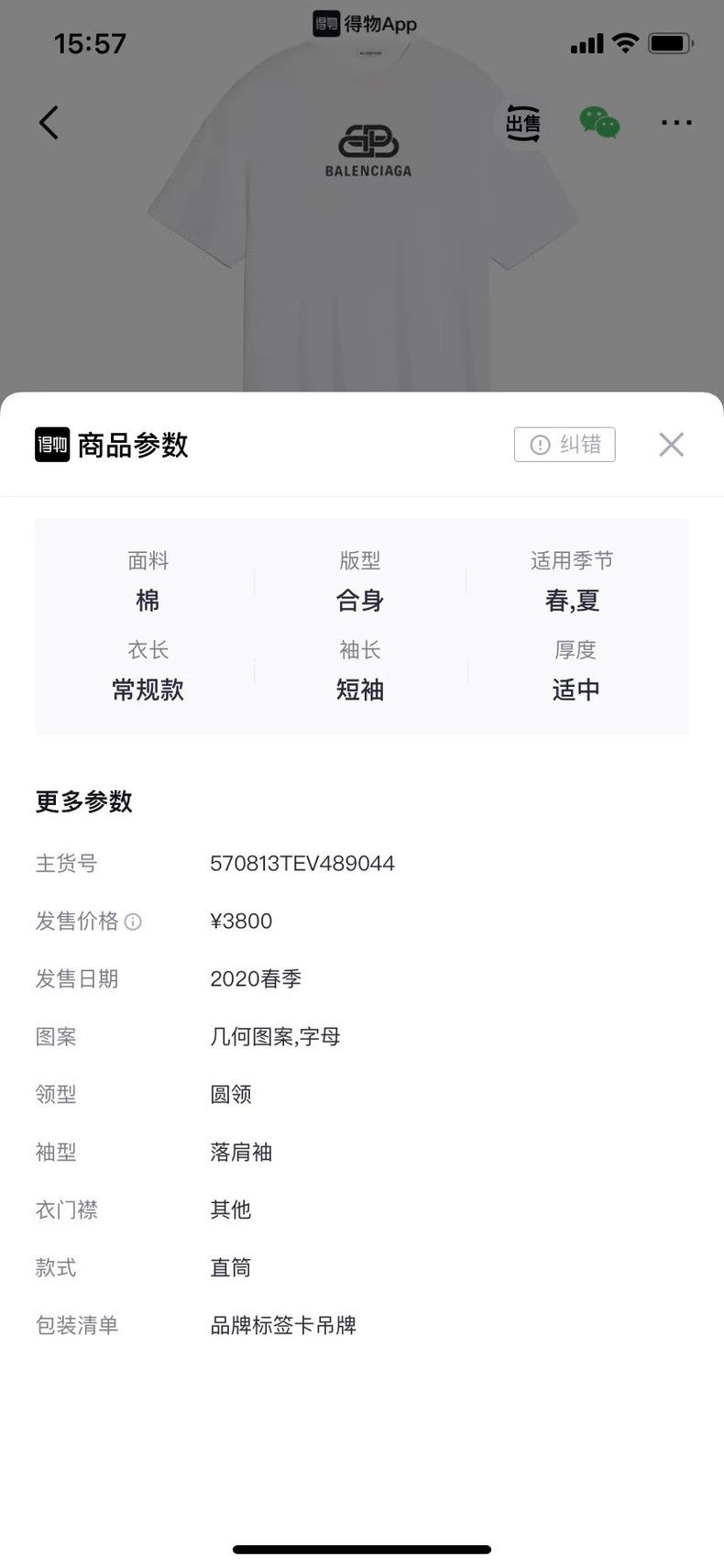Tap the info icon beside 发售价格

pyautogui.click(x=133, y=922)
